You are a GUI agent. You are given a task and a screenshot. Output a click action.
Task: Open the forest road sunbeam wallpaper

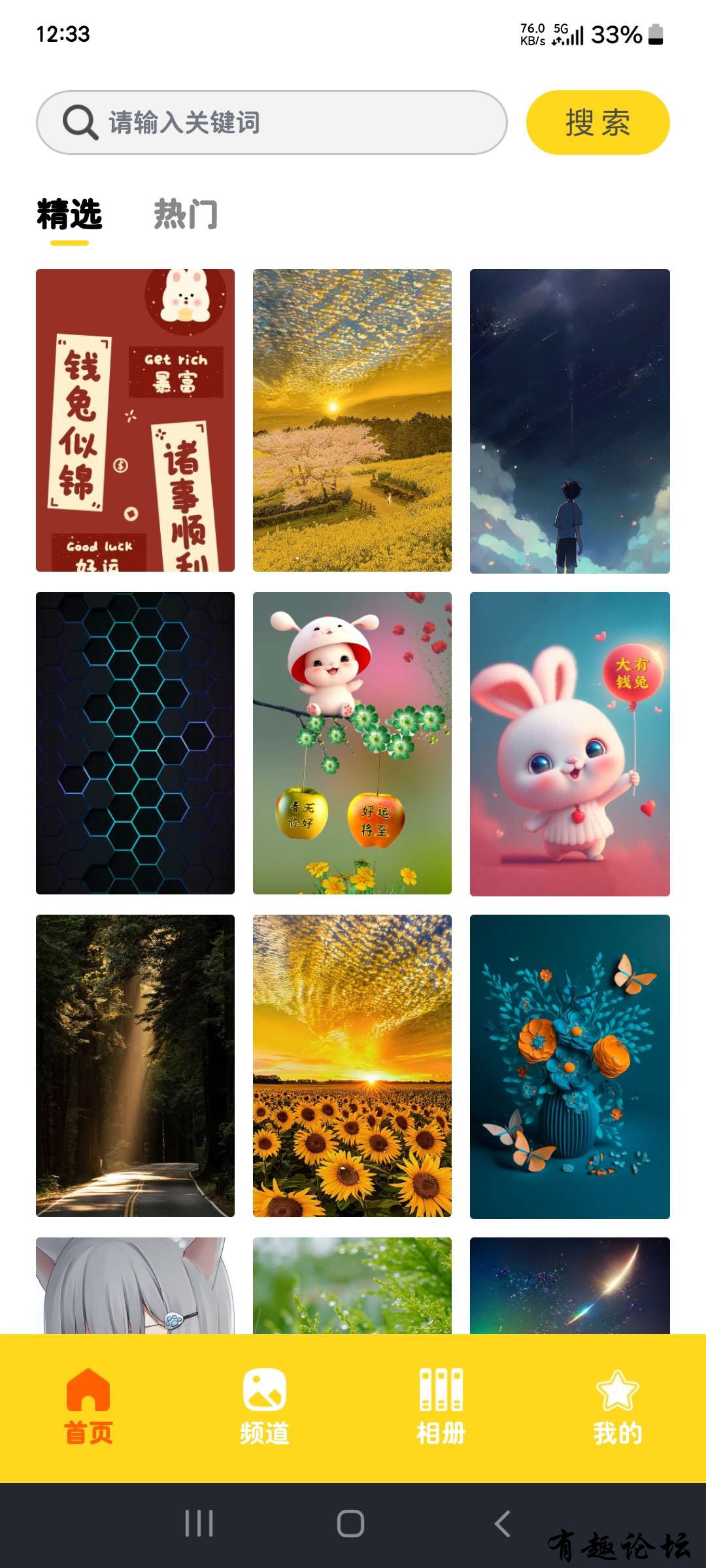point(135,1066)
